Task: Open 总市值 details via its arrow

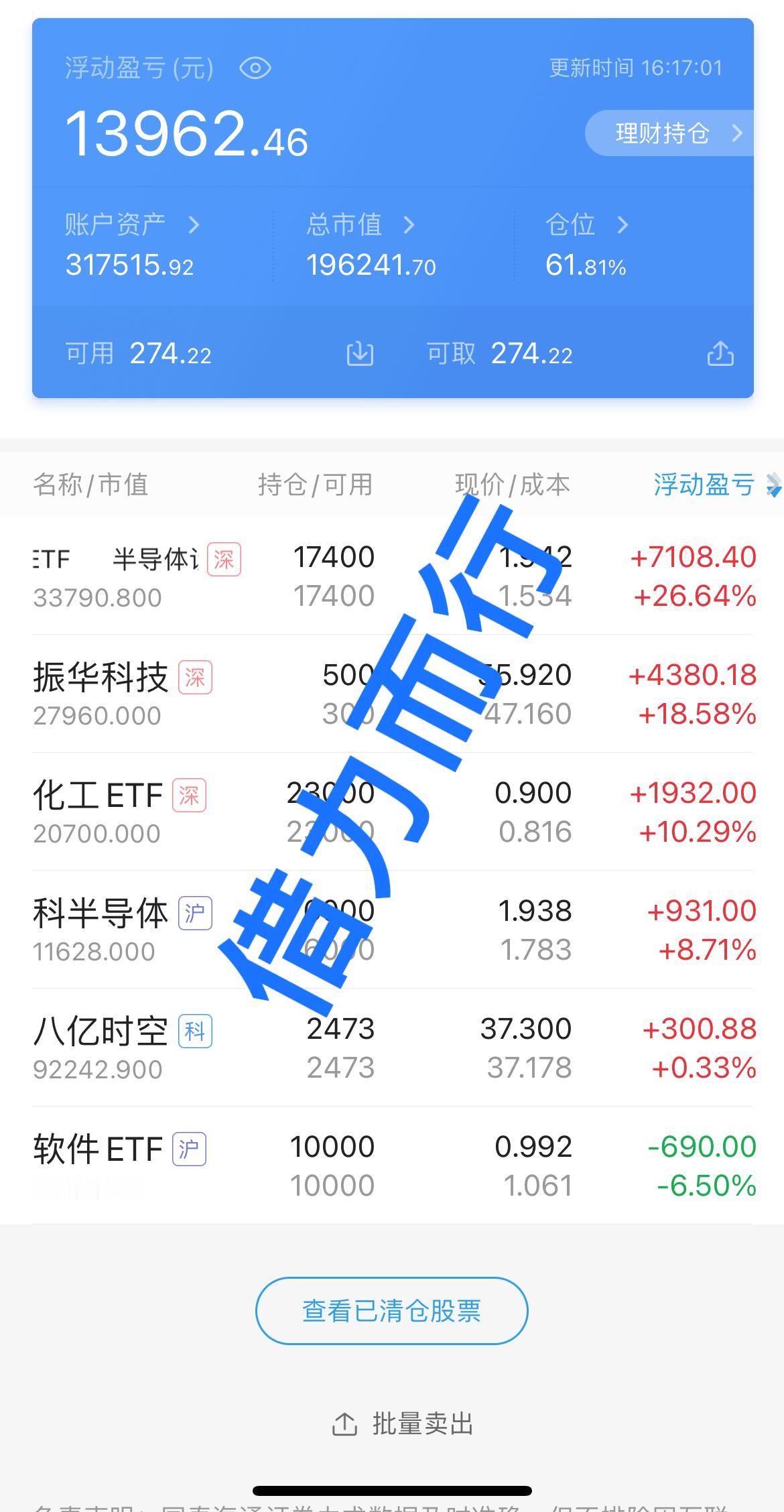Action: pos(410,225)
